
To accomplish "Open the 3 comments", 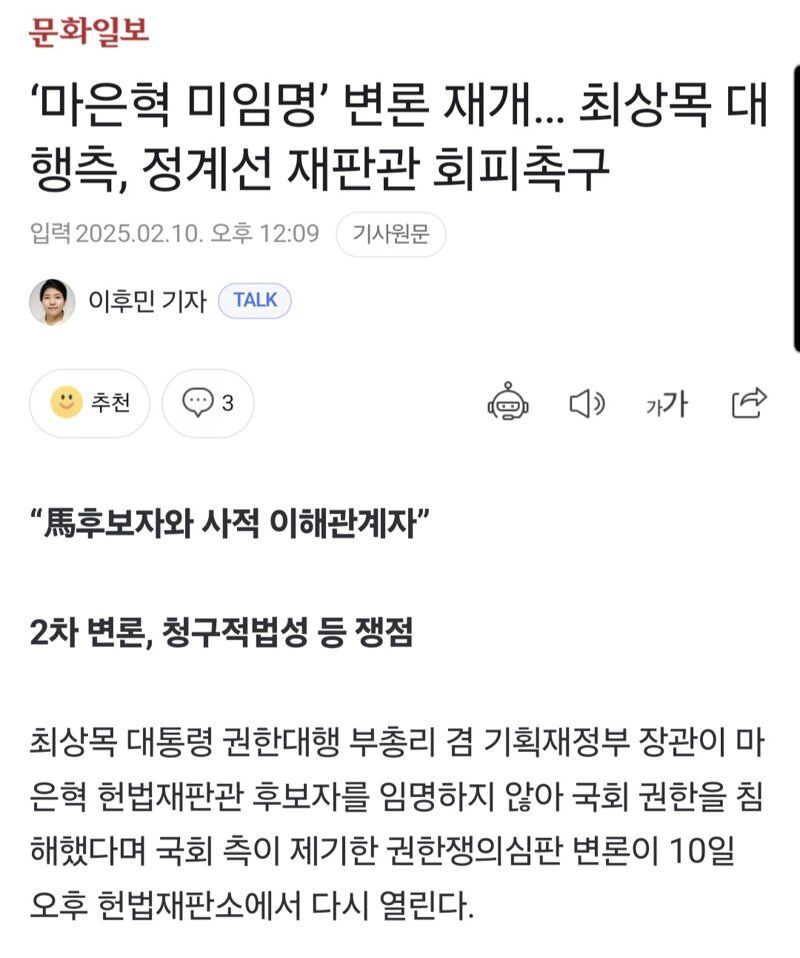I will point(208,403).
